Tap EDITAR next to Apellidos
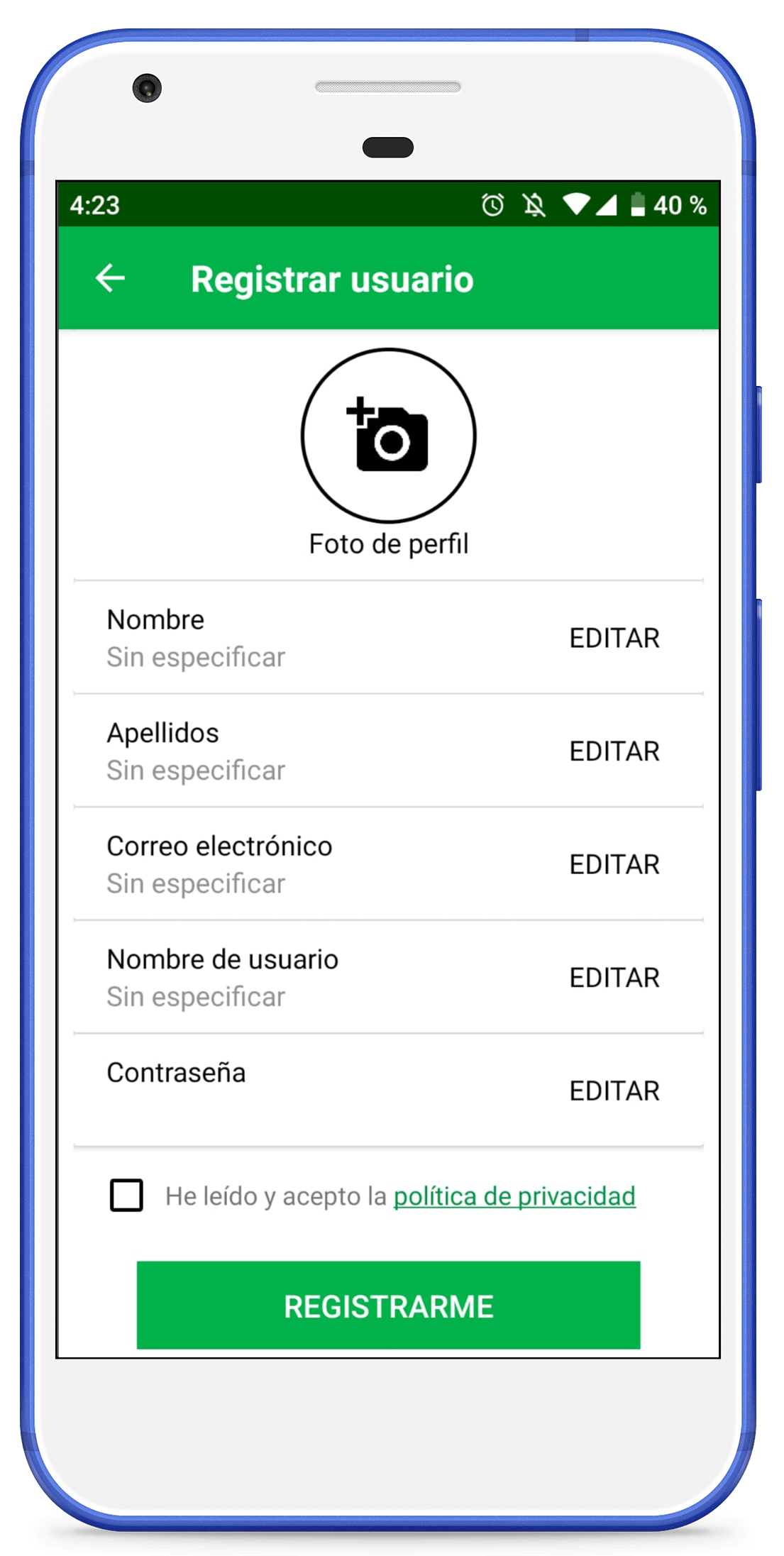Screen dimensions: 784x1556 click(614, 751)
